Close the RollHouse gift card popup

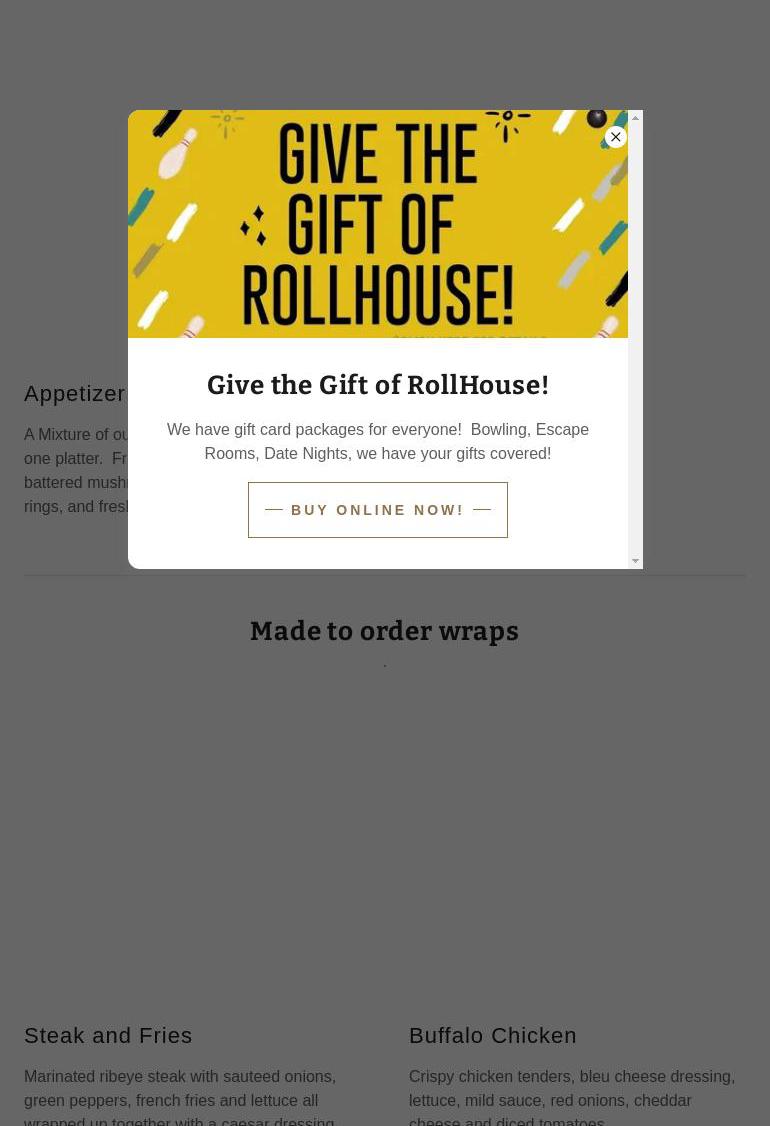point(615,137)
